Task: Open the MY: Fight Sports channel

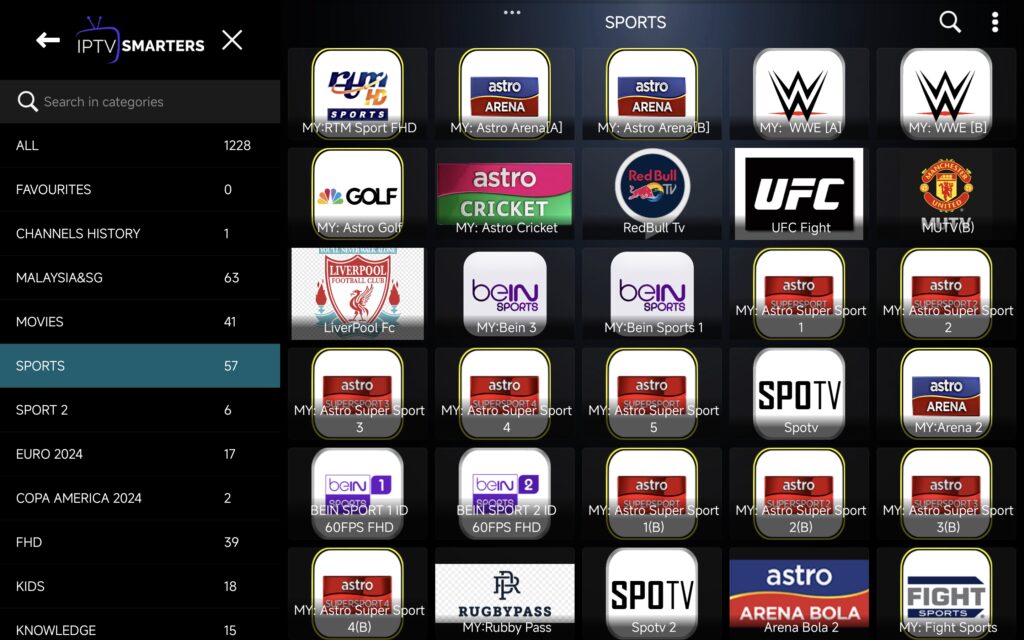Action: (946, 594)
